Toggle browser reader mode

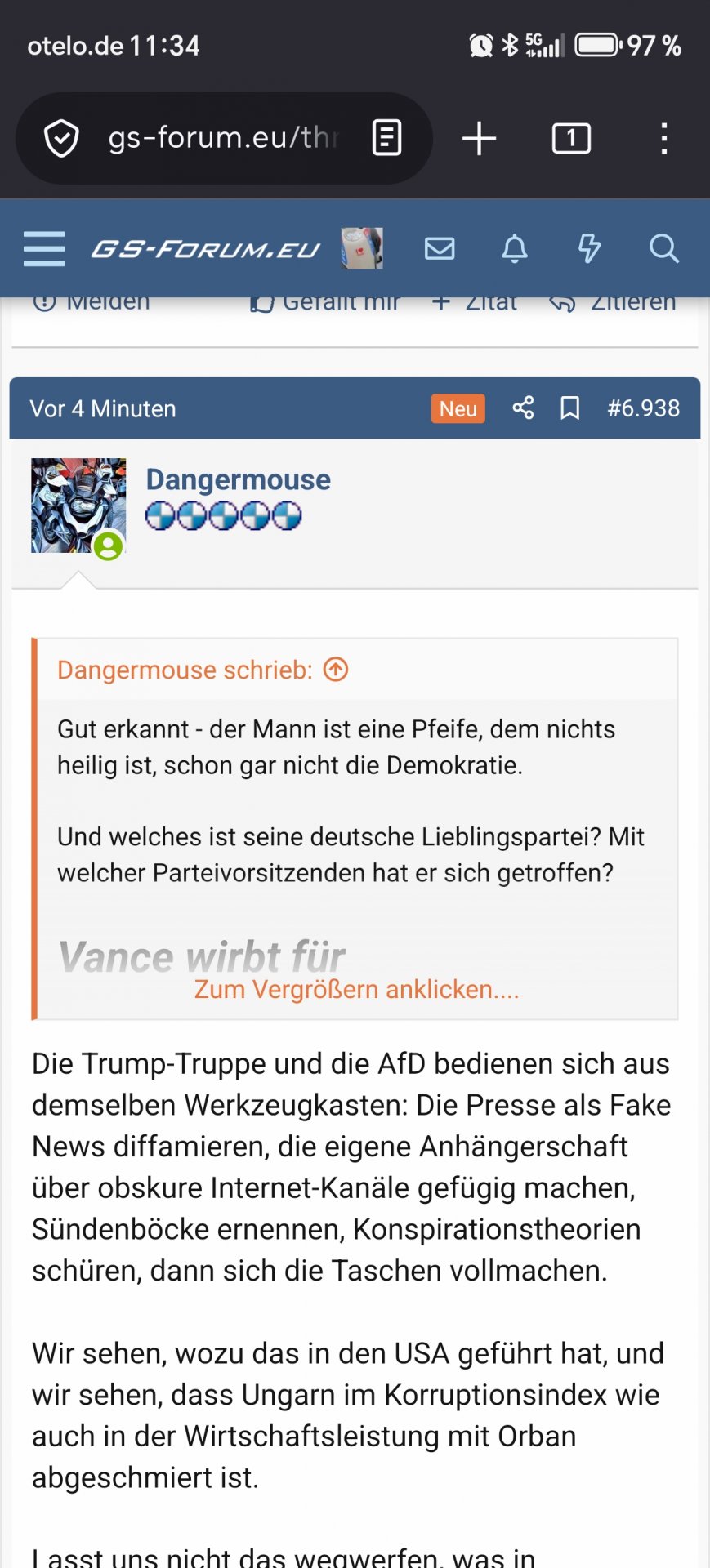(386, 138)
